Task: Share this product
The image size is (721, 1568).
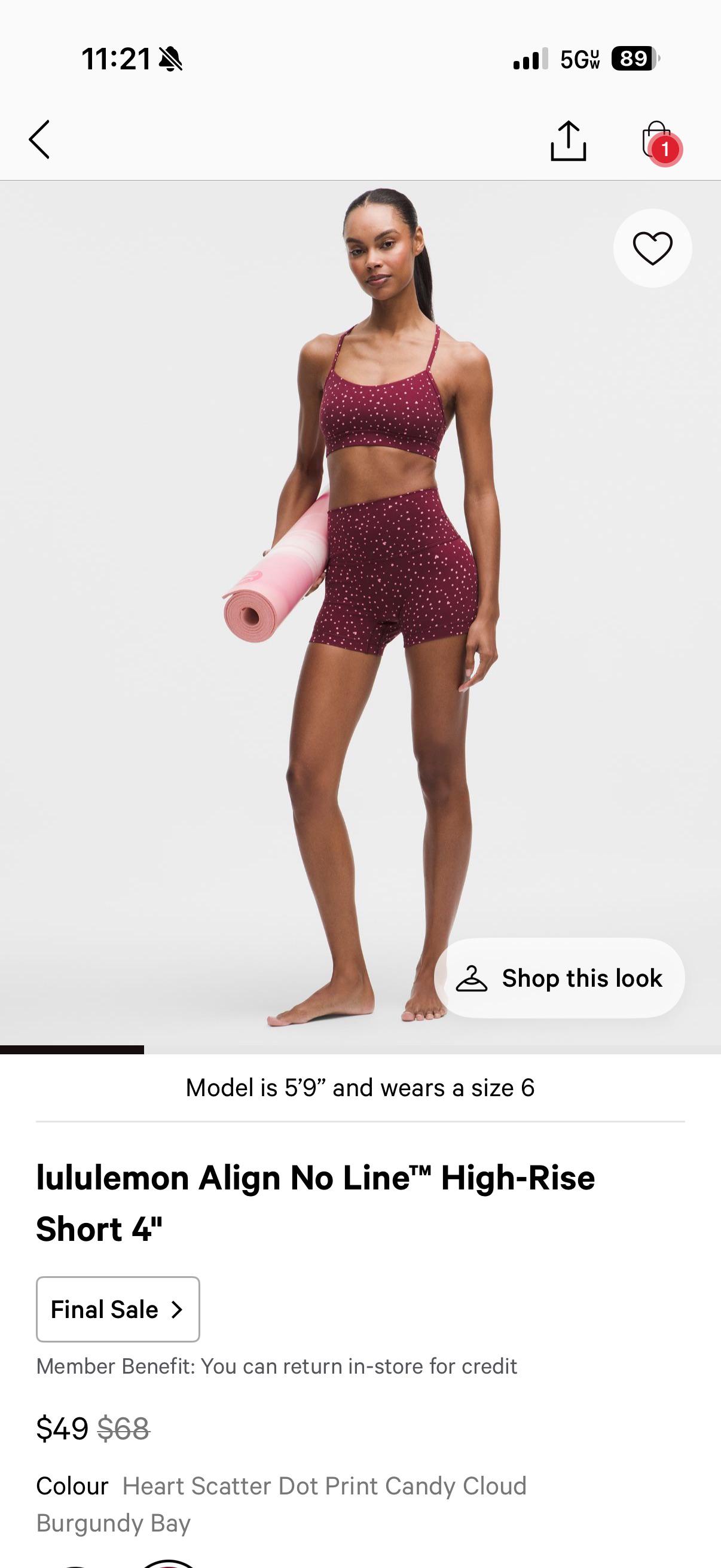Action: [569, 141]
